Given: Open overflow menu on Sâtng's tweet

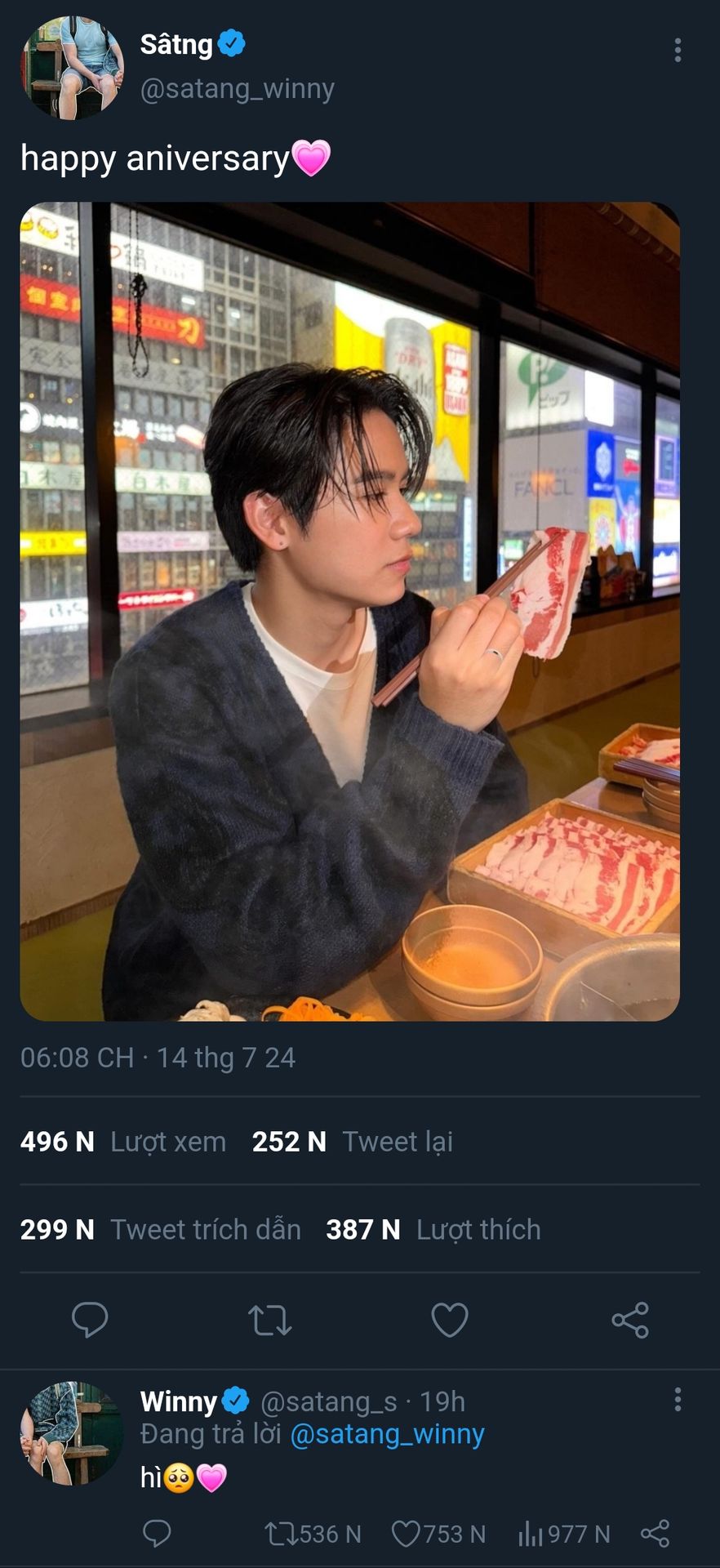Looking at the screenshot, I should (678, 50).
